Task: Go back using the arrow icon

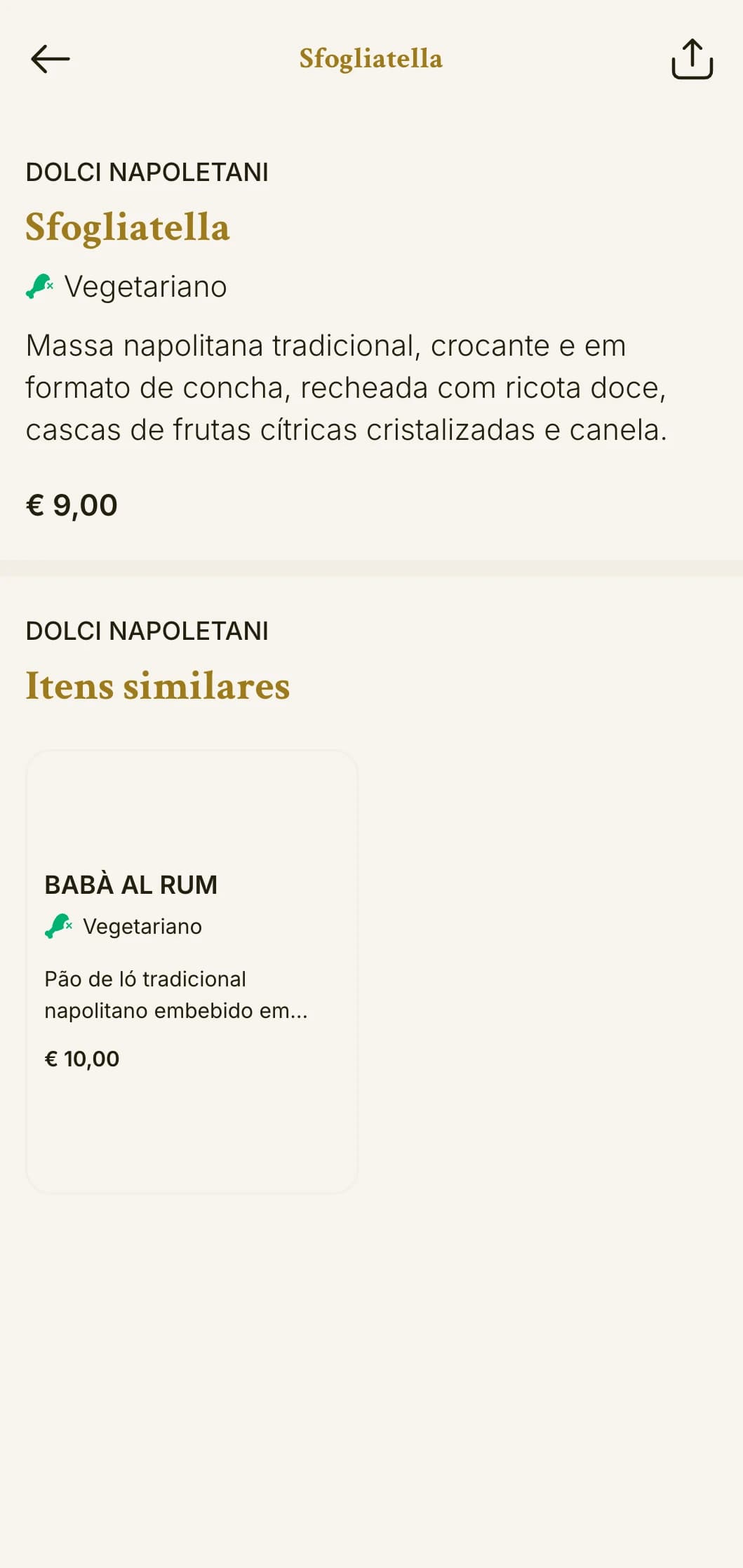Action: 51,59
